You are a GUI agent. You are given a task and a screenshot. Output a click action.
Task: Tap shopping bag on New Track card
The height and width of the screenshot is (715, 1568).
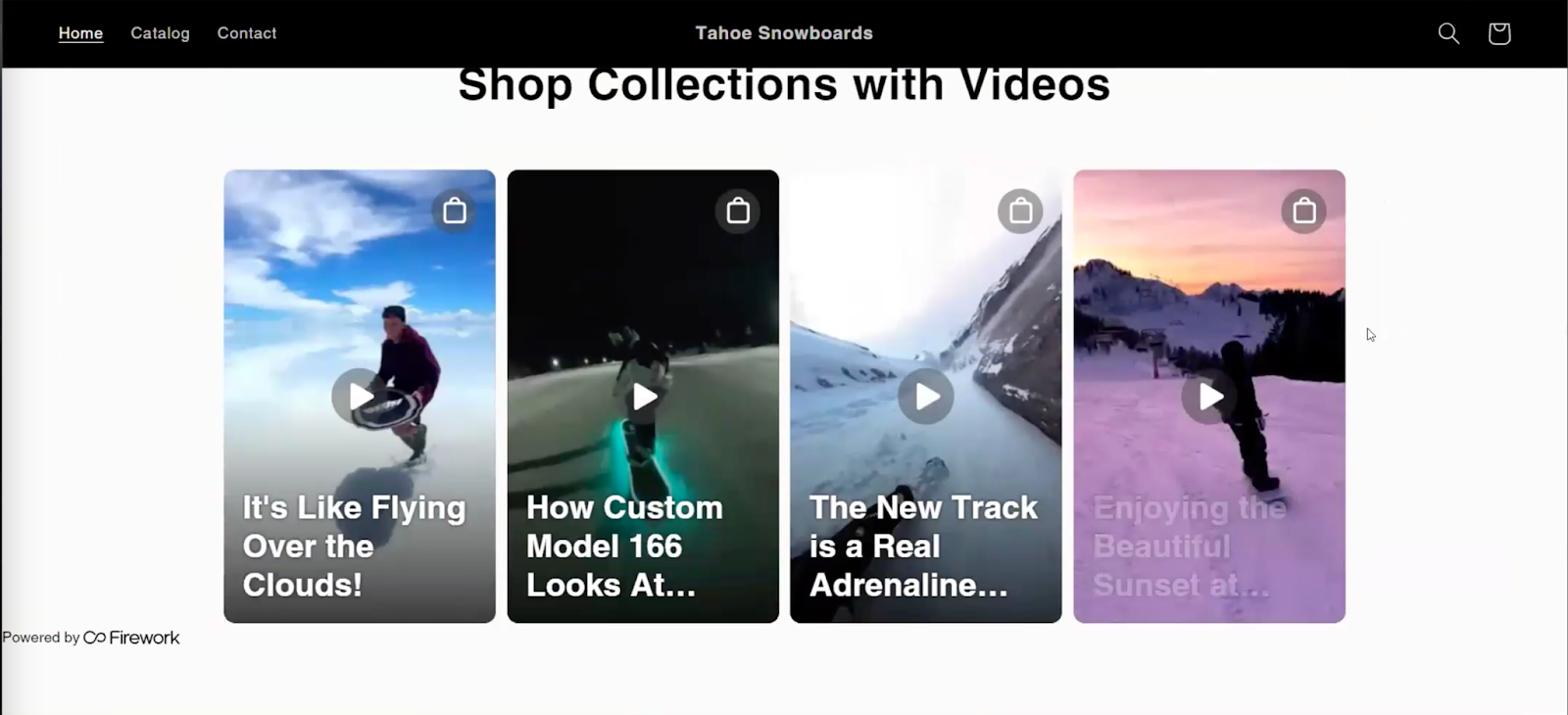click(1020, 211)
